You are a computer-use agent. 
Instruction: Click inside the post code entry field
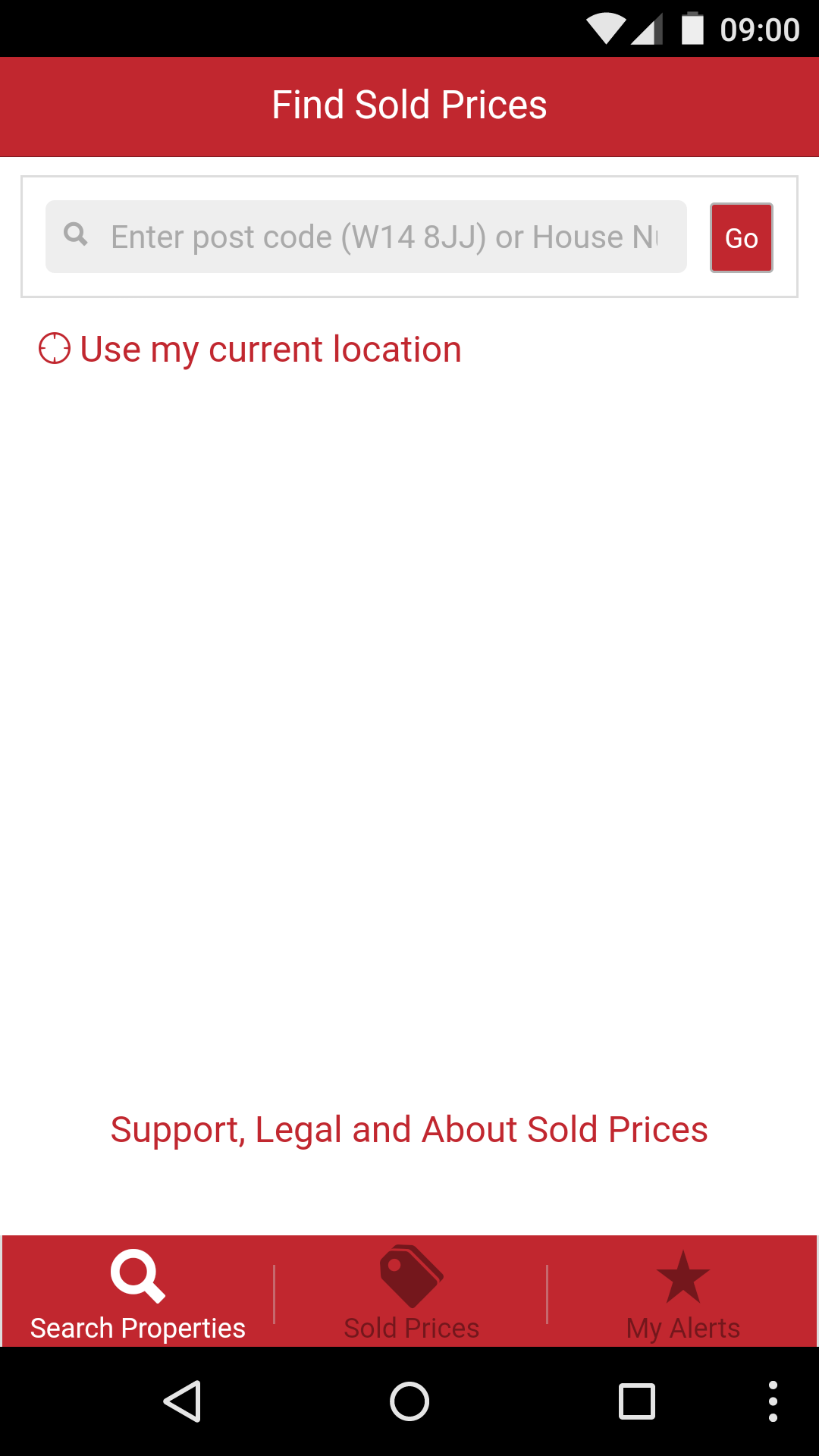364,236
